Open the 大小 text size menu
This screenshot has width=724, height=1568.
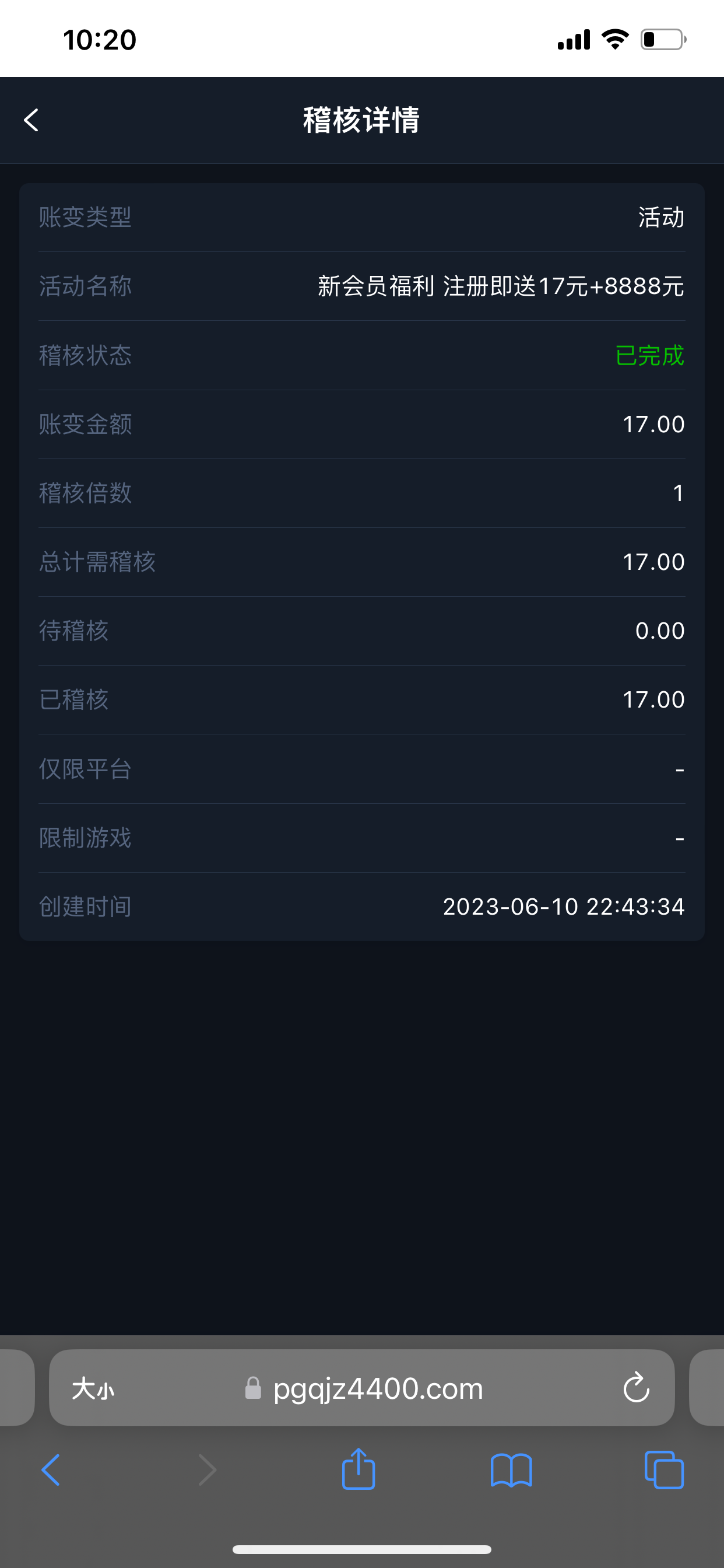tap(93, 1389)
